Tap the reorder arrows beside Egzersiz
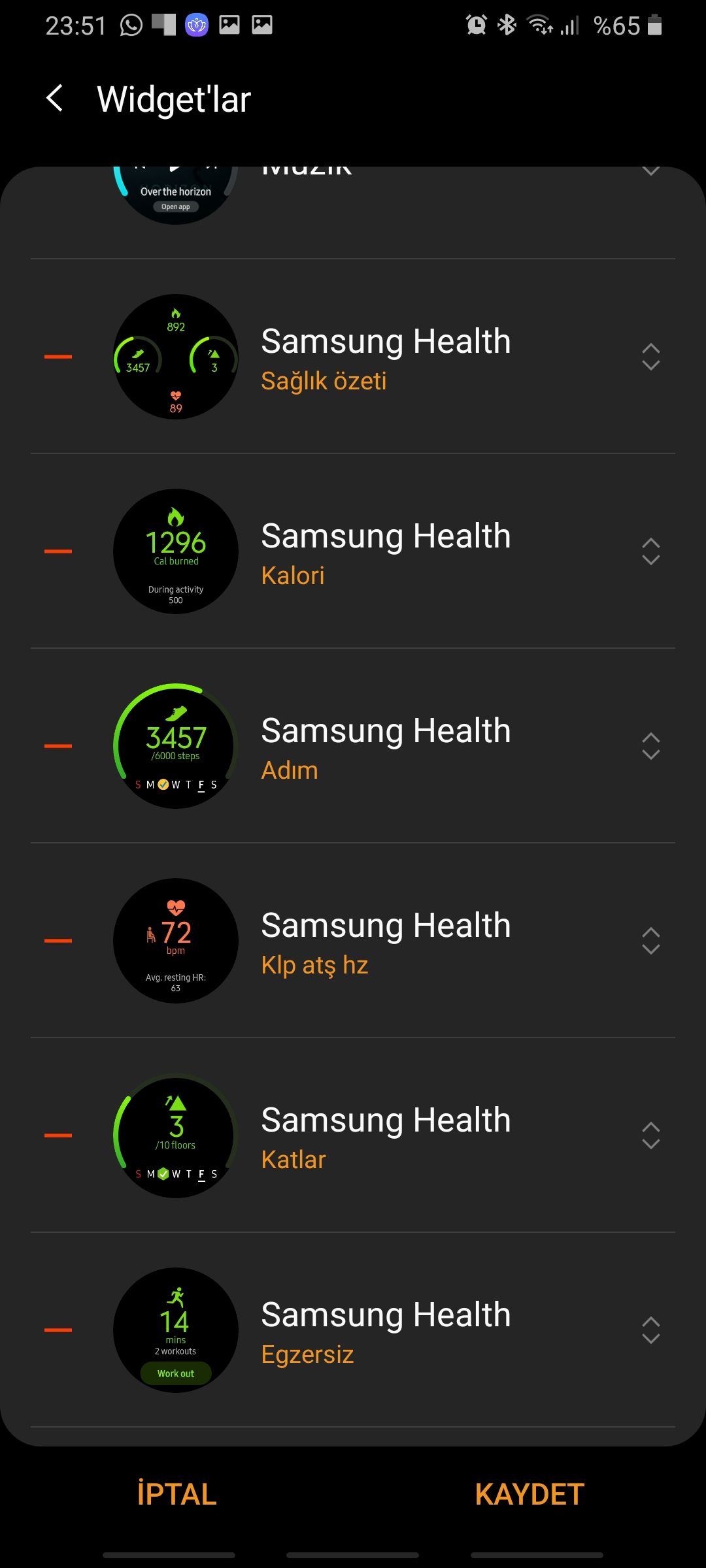The height and width of the screenshot is (1568, 706). pos(650,1330)
